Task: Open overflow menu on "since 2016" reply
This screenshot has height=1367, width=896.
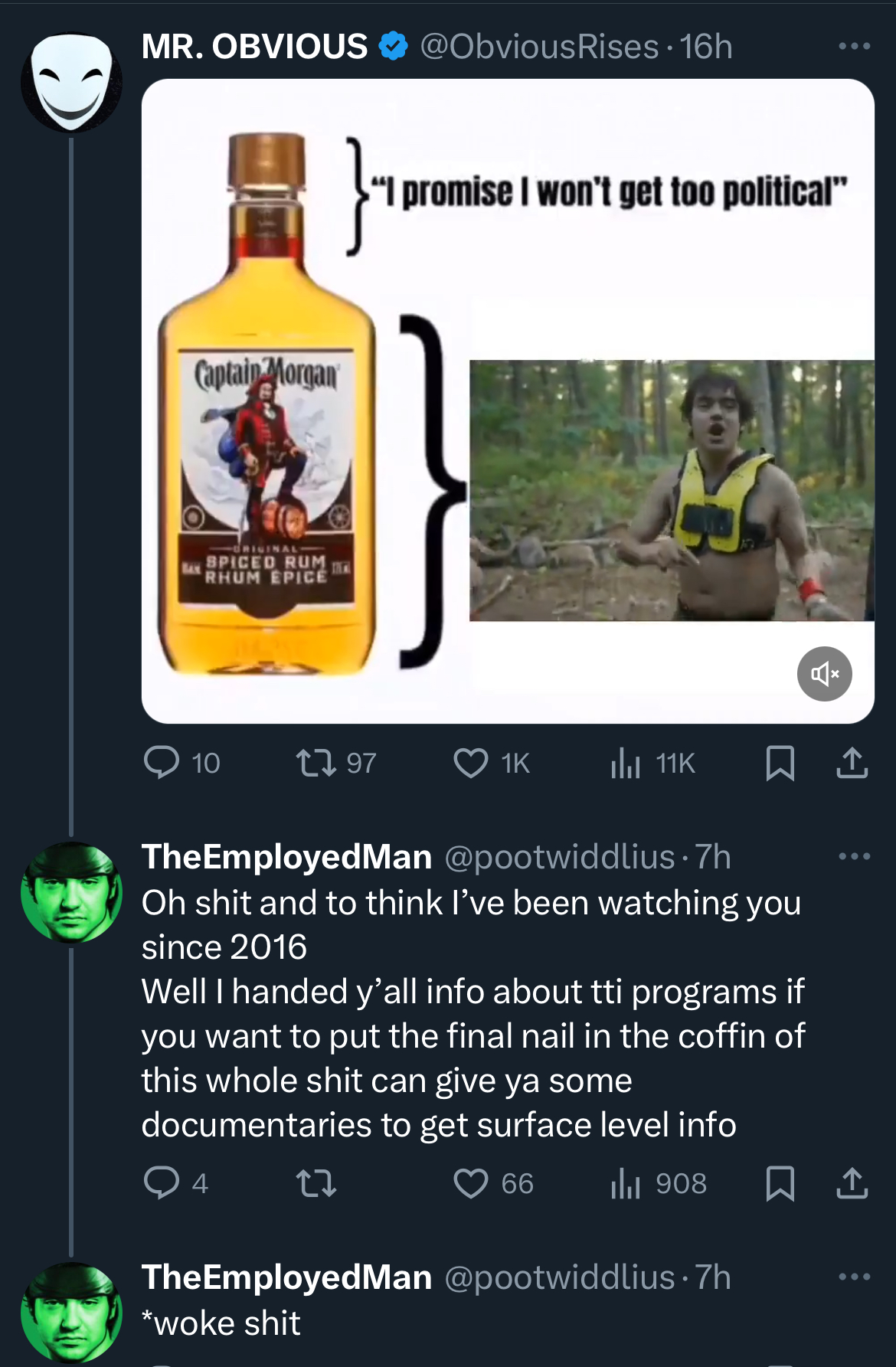Action: pyautogui.click(x=854, y=856)
